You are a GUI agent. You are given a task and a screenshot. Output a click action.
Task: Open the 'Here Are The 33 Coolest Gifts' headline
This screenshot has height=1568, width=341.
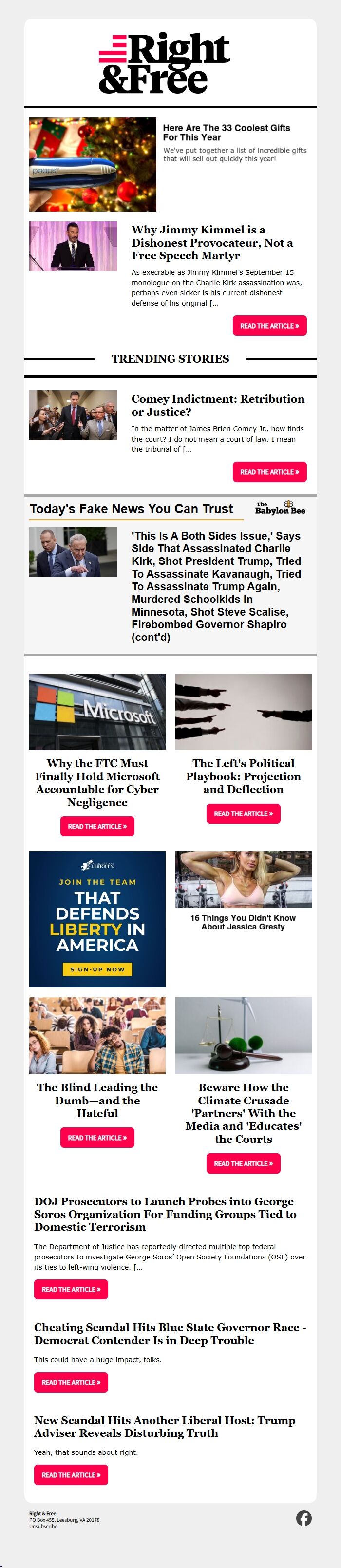pos(226,132)
